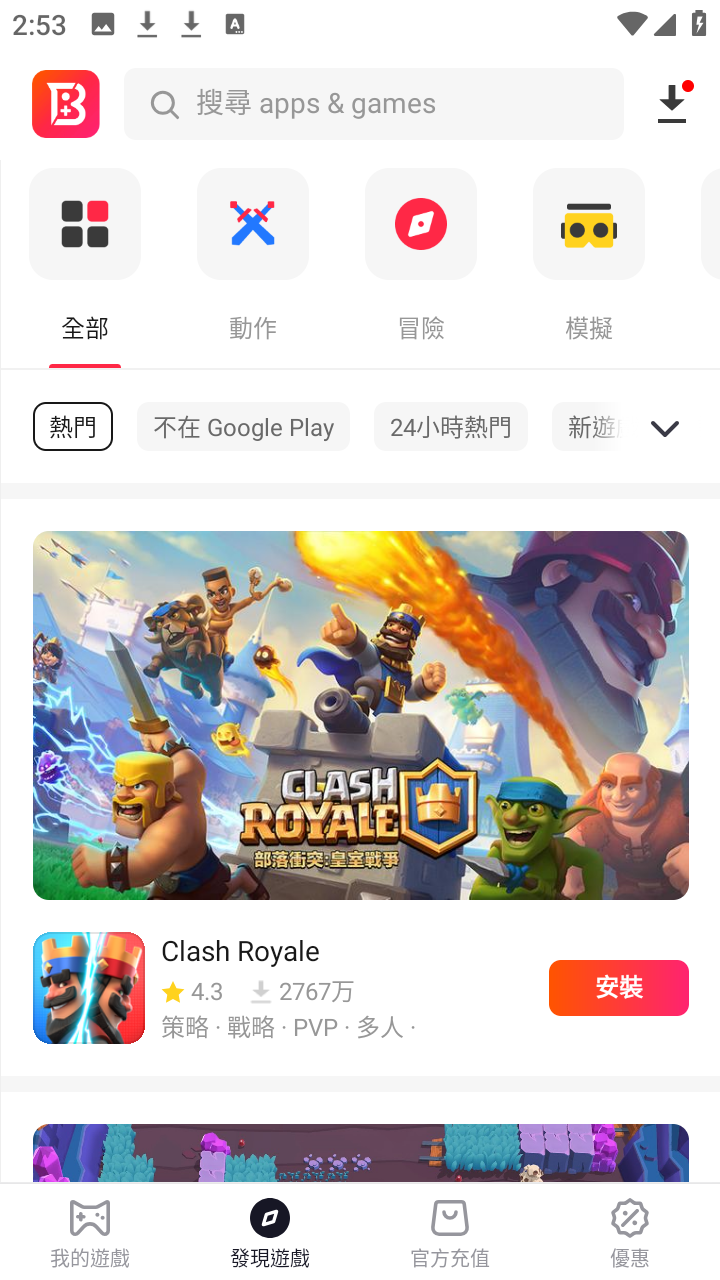
Task: Expand the filter chevron for more filters
Action: tap(664, 428)
